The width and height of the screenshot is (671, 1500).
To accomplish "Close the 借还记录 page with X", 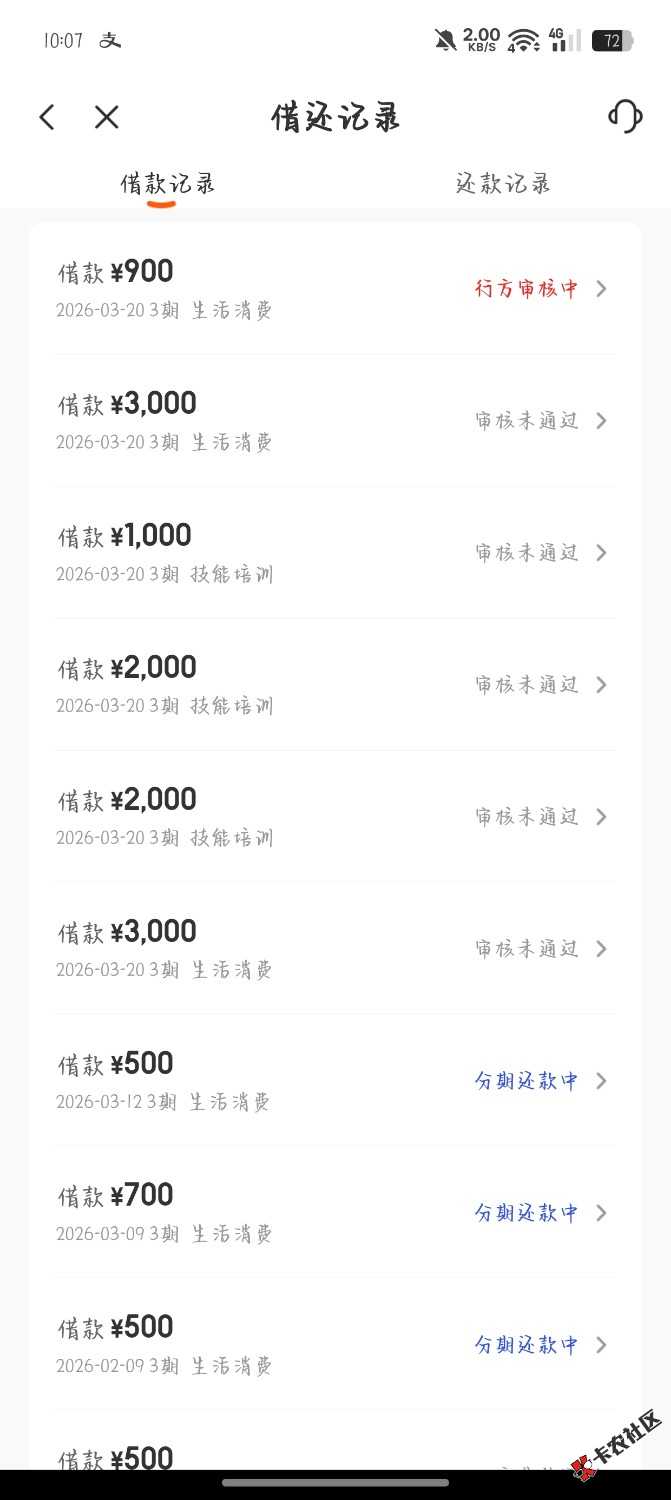I will click(107, 117).
